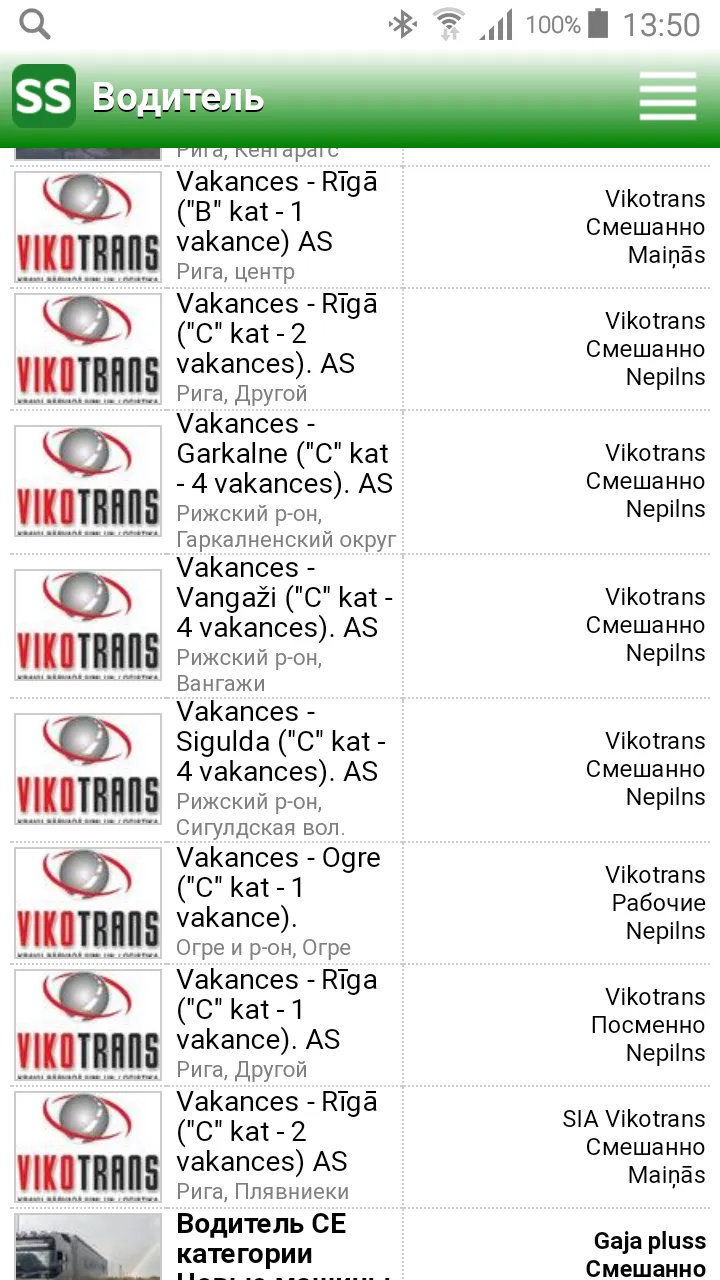This screenshot has width=720, height=1280.
Task: Open the hamburger menu
Action: 668,97
